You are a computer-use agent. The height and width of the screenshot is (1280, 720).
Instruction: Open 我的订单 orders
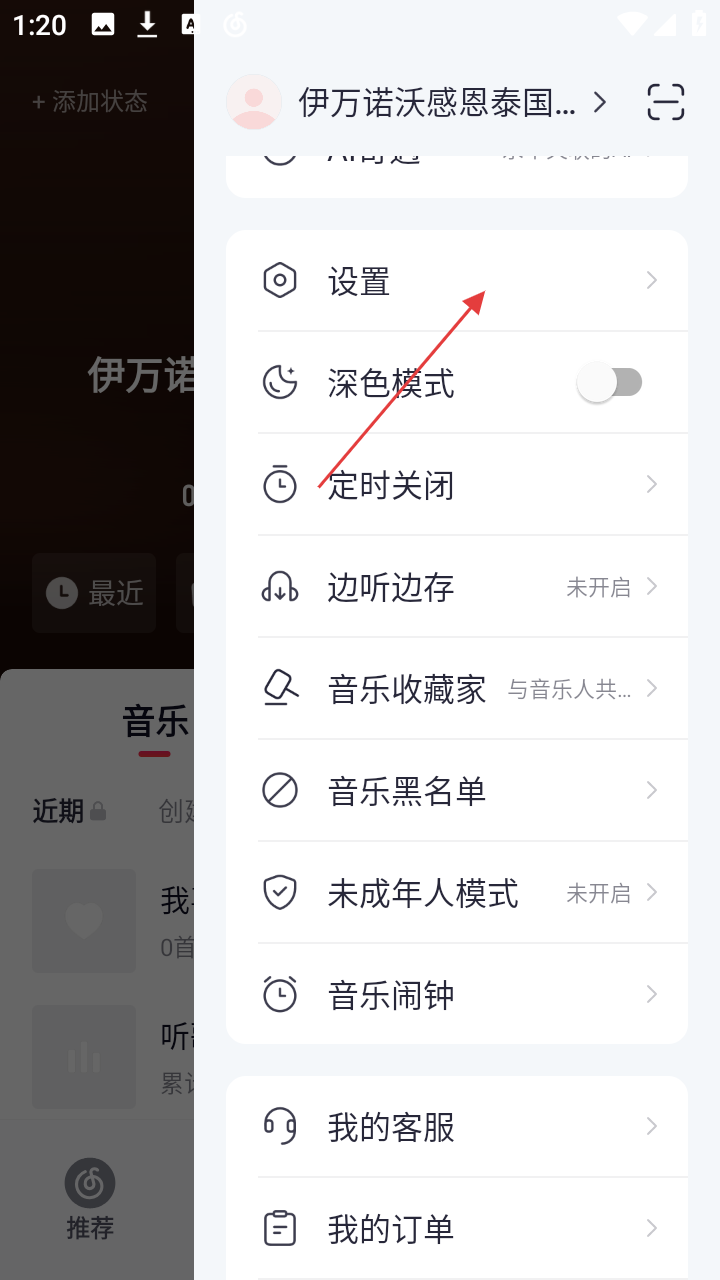[x=457, y=1229]
